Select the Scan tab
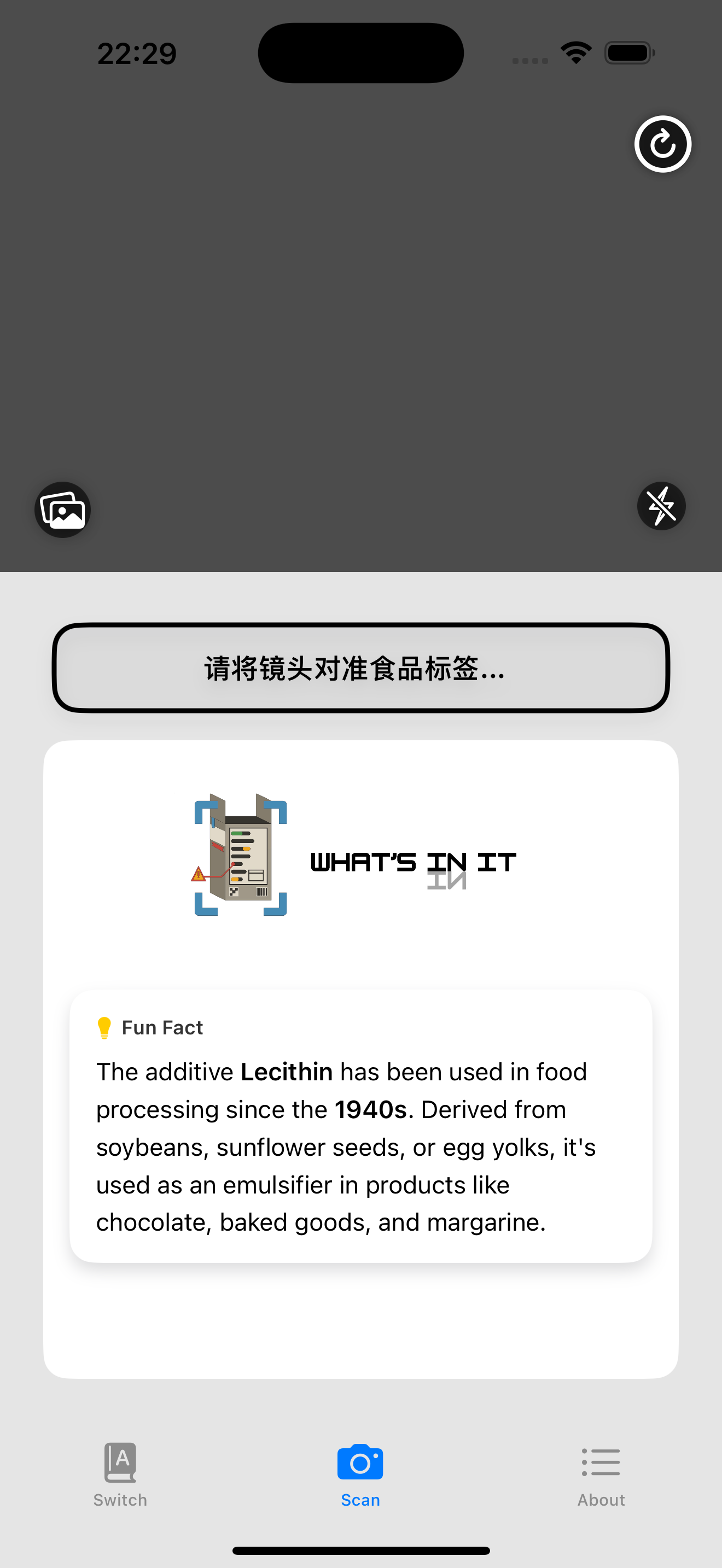The width and height of the screenshot is (722, 1568). coord(360,1473)
